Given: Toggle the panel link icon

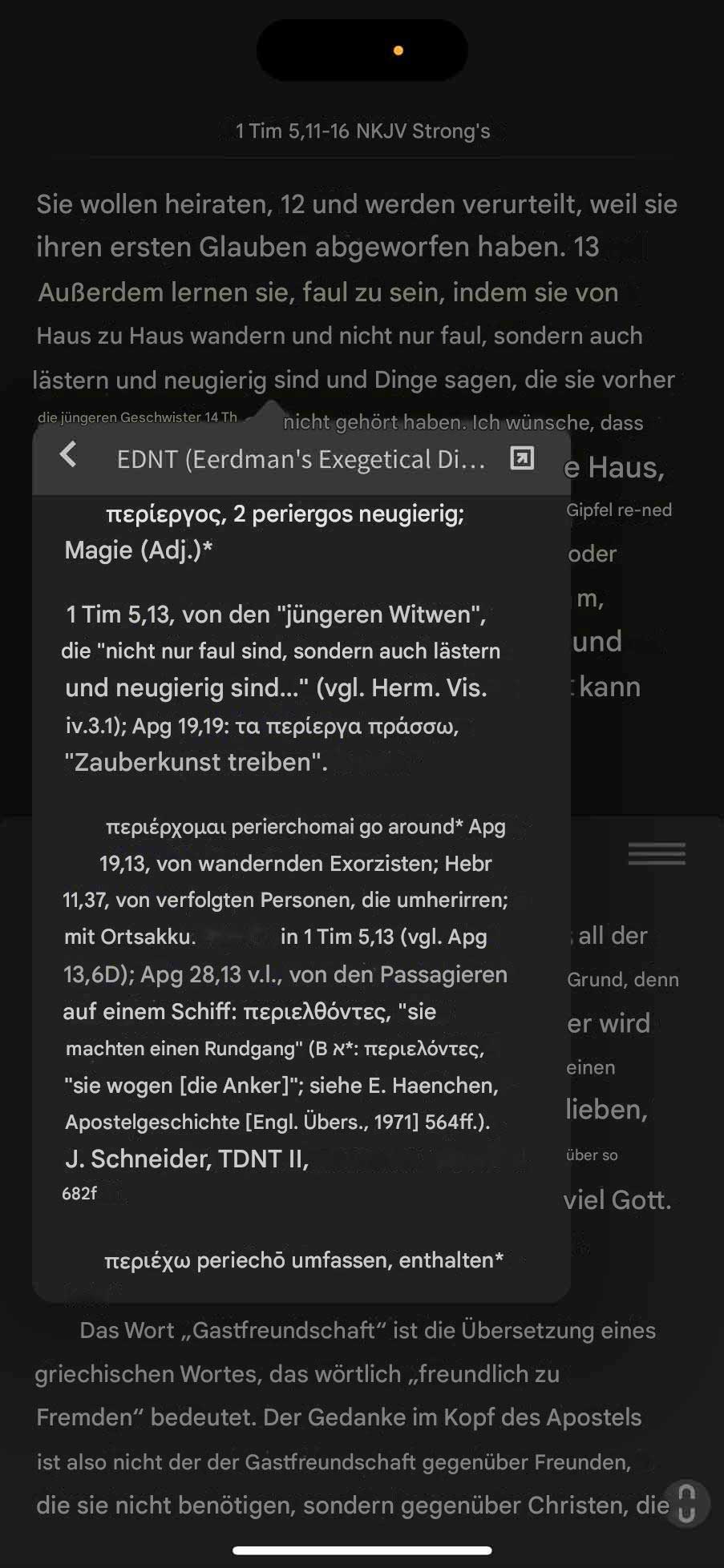Looking at the screenshot, I should [686, 1503].
